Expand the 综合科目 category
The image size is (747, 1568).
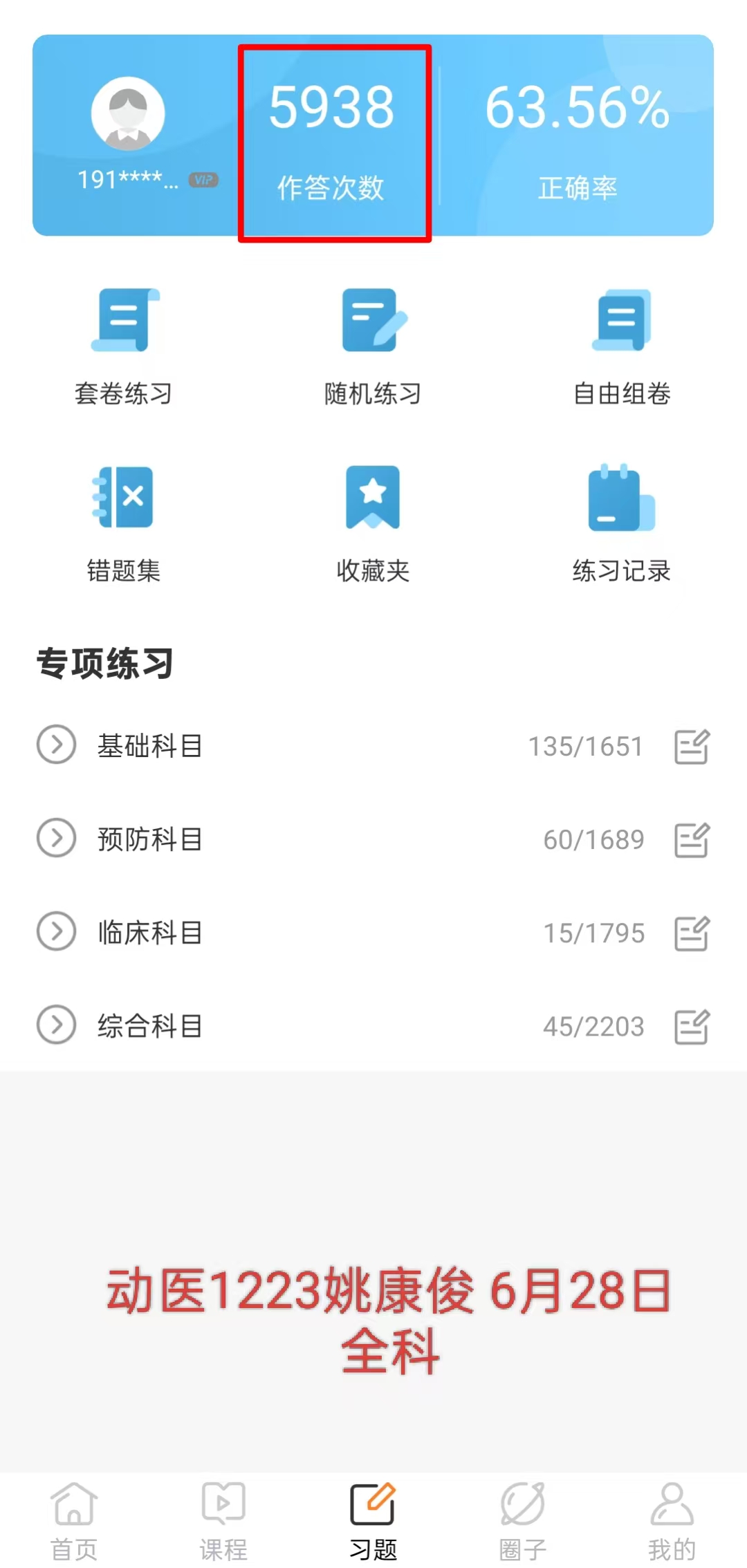(56, 1025)
